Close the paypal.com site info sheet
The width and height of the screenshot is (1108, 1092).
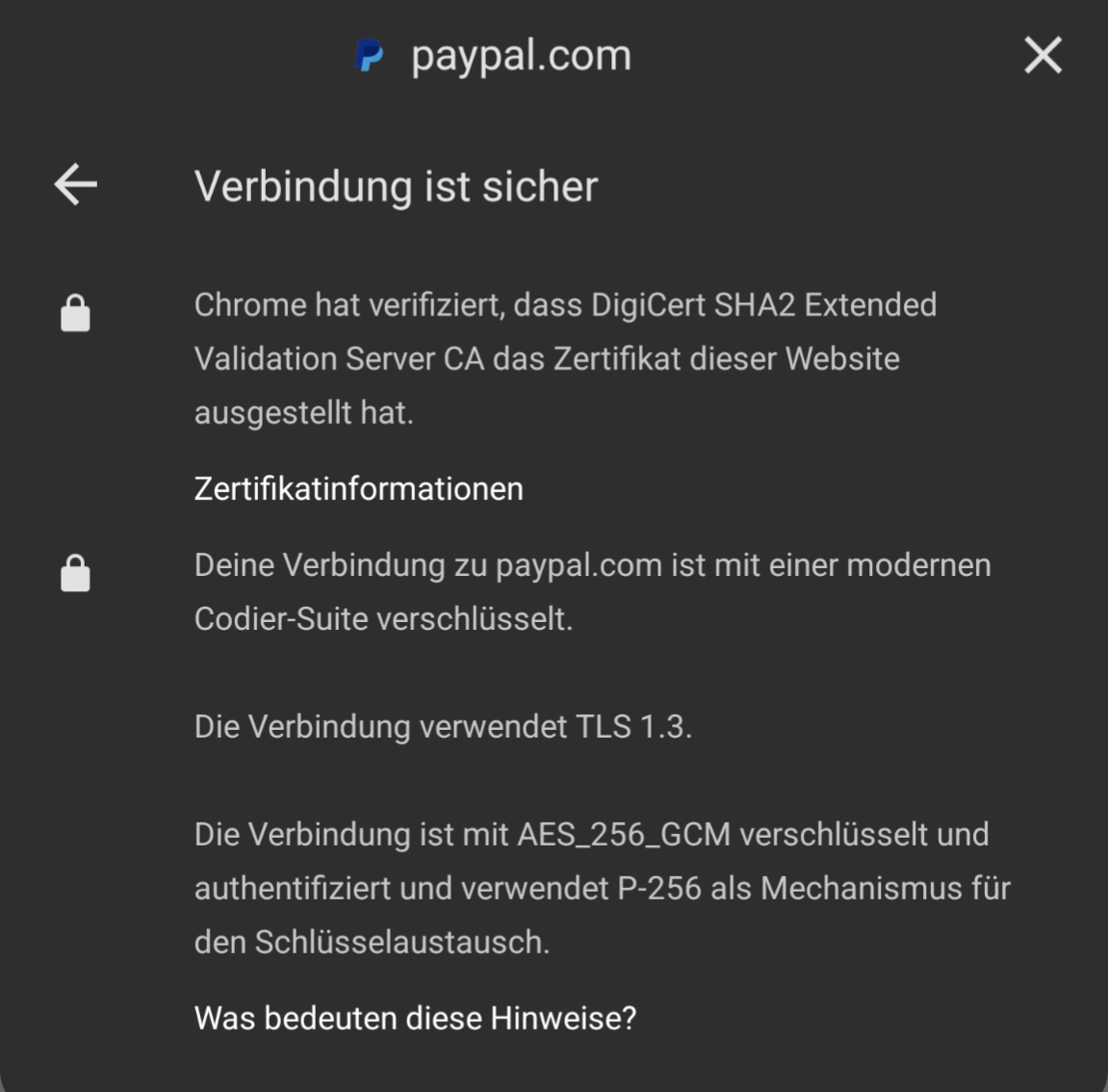[1043, 56]
